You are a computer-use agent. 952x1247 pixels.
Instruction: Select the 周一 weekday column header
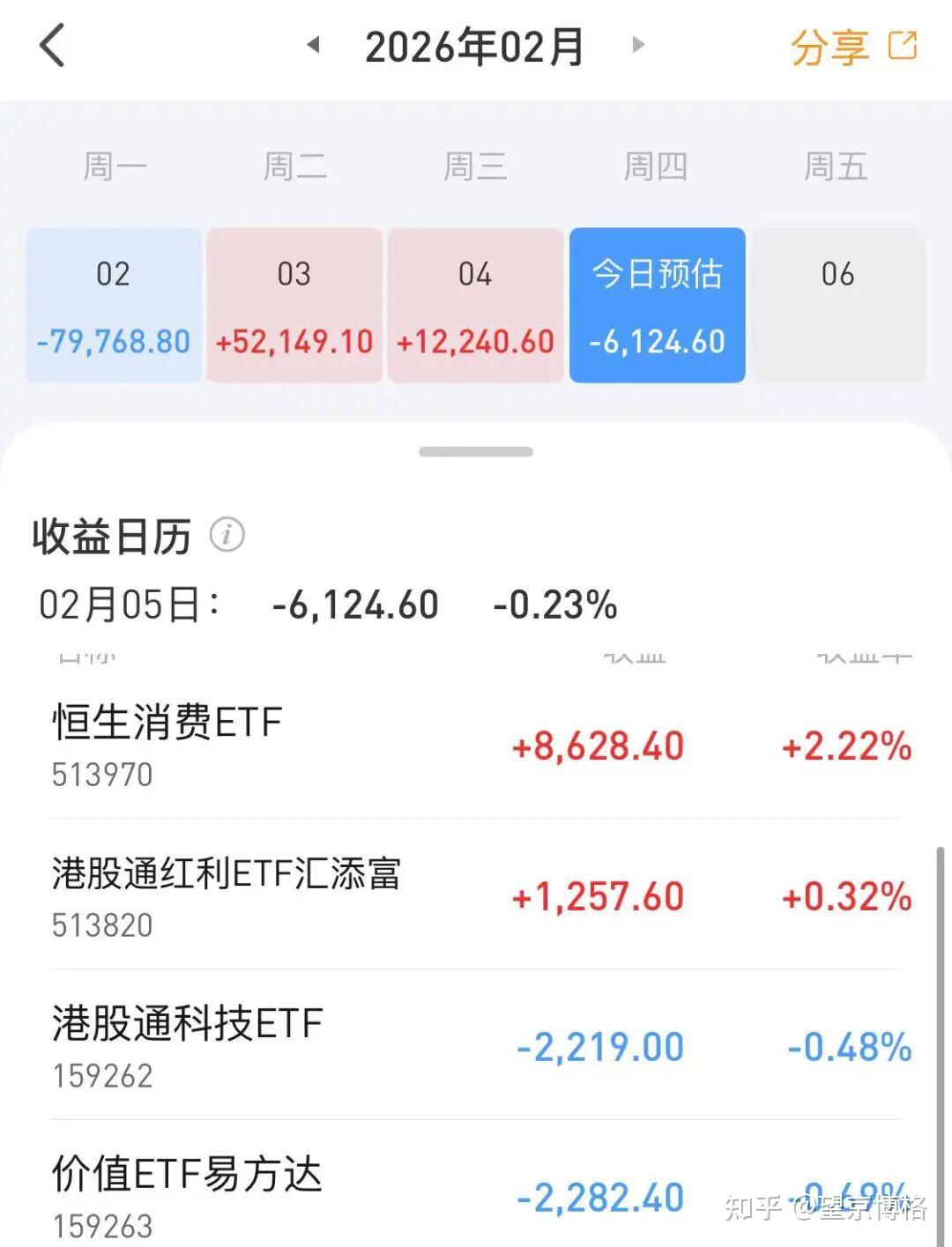(x=112, y=166)
